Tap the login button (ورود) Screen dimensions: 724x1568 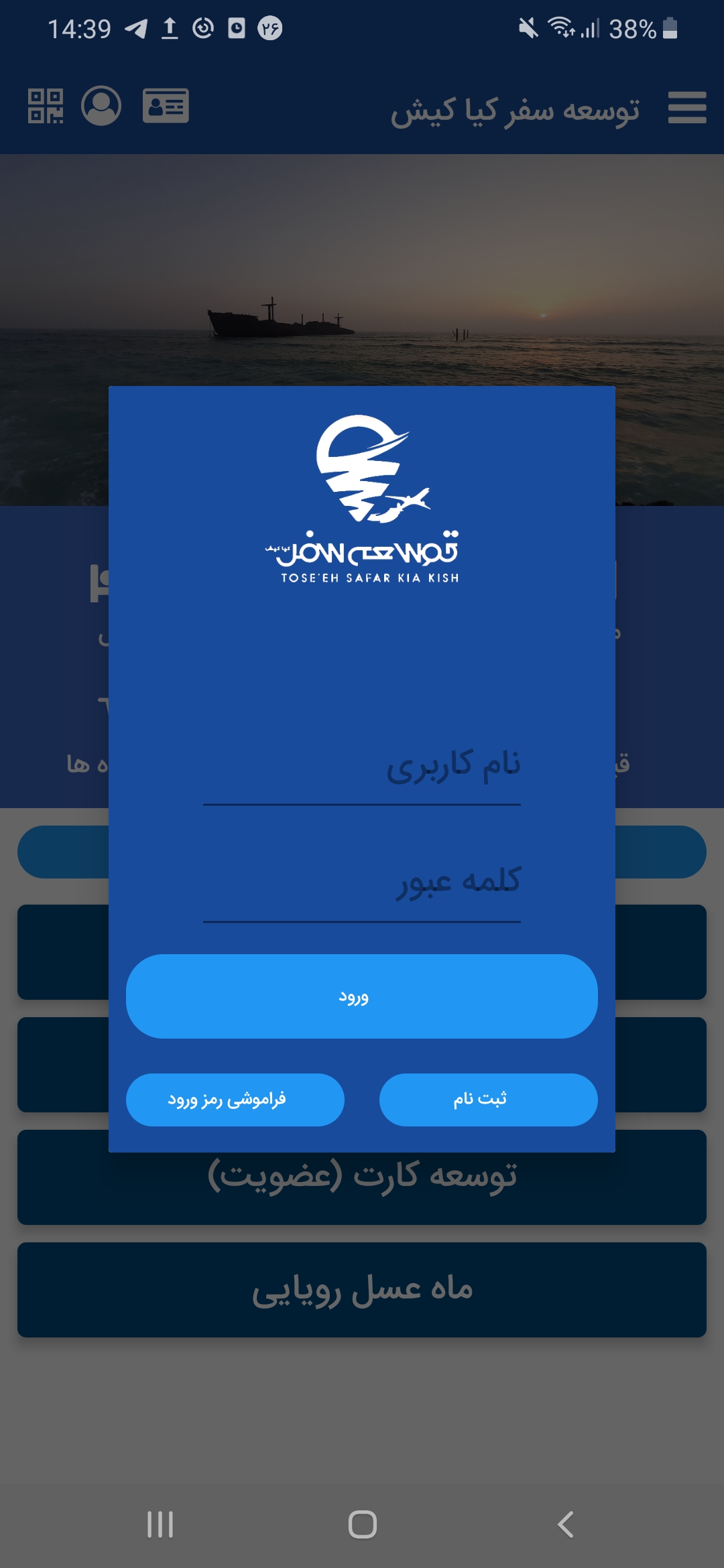[362, 996]
